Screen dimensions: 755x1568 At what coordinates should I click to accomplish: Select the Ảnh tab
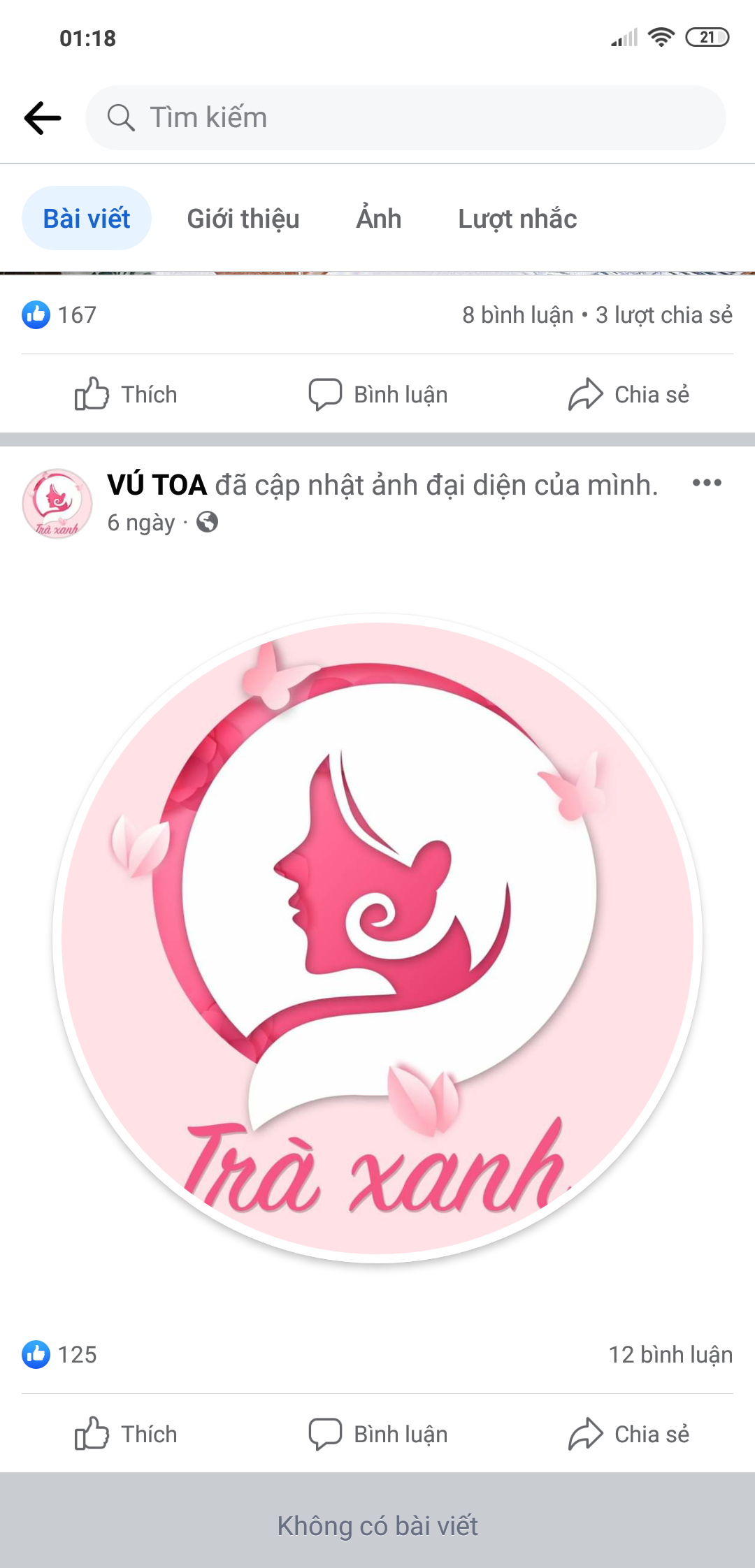[x=378, y=219]
